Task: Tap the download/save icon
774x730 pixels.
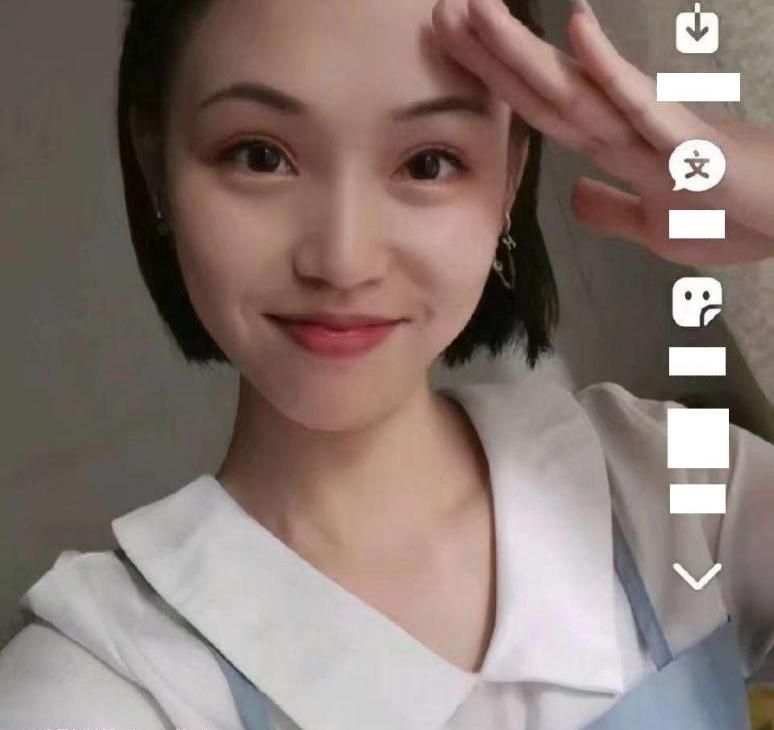Action: [x=697, y=28]
